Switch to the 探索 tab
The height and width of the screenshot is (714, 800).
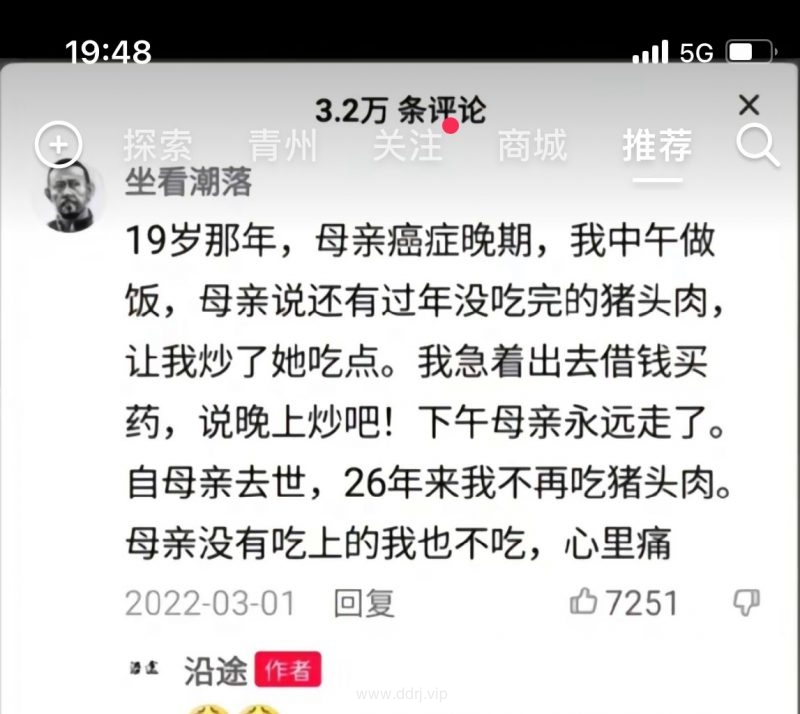point(158,146)
